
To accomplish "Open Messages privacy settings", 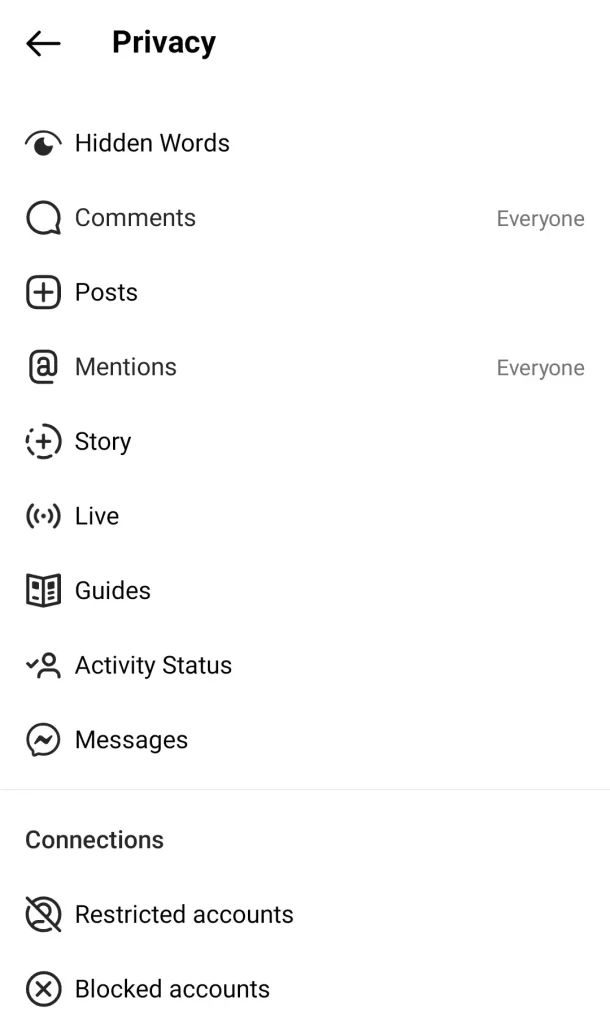I will pyautogui.click(x=305, y=740).
